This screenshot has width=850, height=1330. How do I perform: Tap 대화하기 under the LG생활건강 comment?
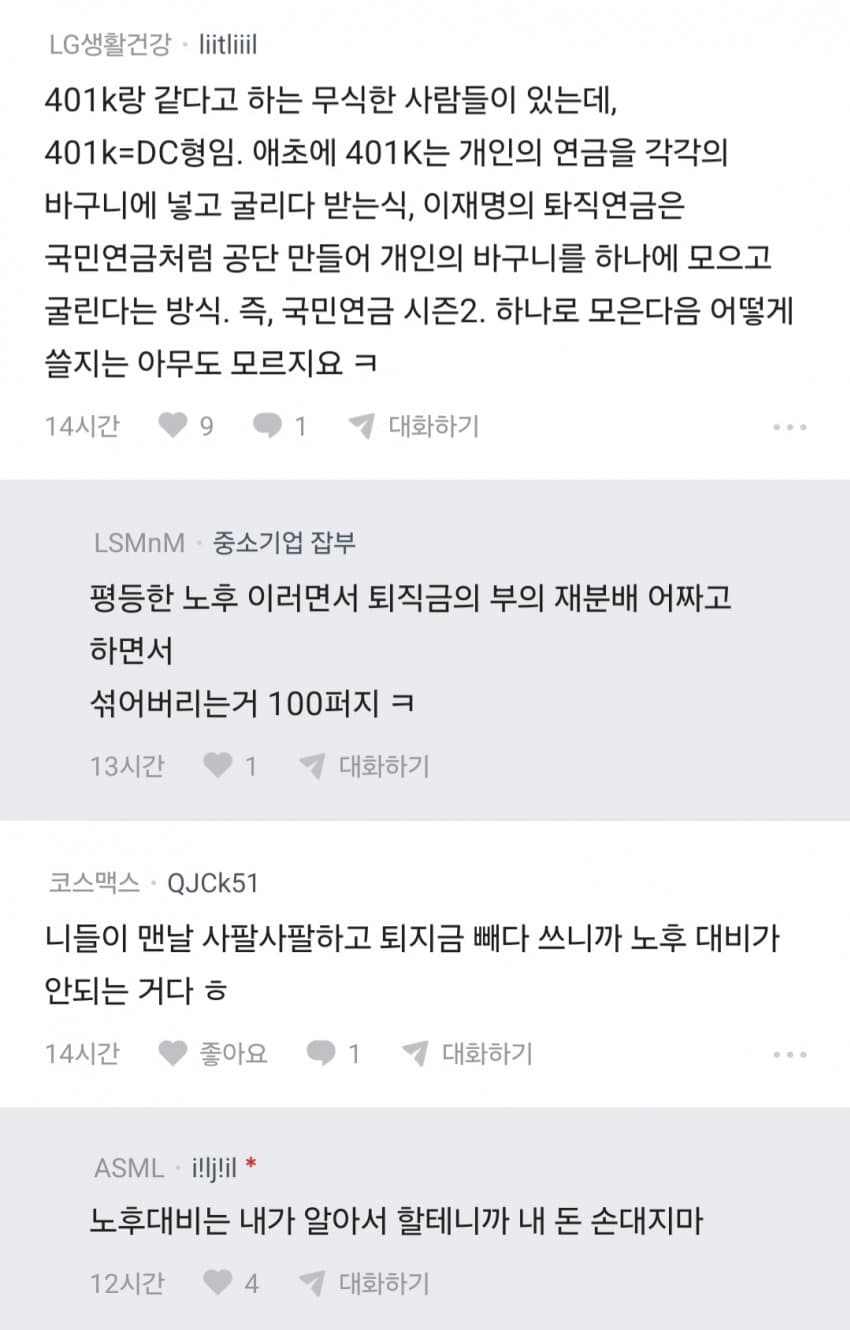coord(414,426)
